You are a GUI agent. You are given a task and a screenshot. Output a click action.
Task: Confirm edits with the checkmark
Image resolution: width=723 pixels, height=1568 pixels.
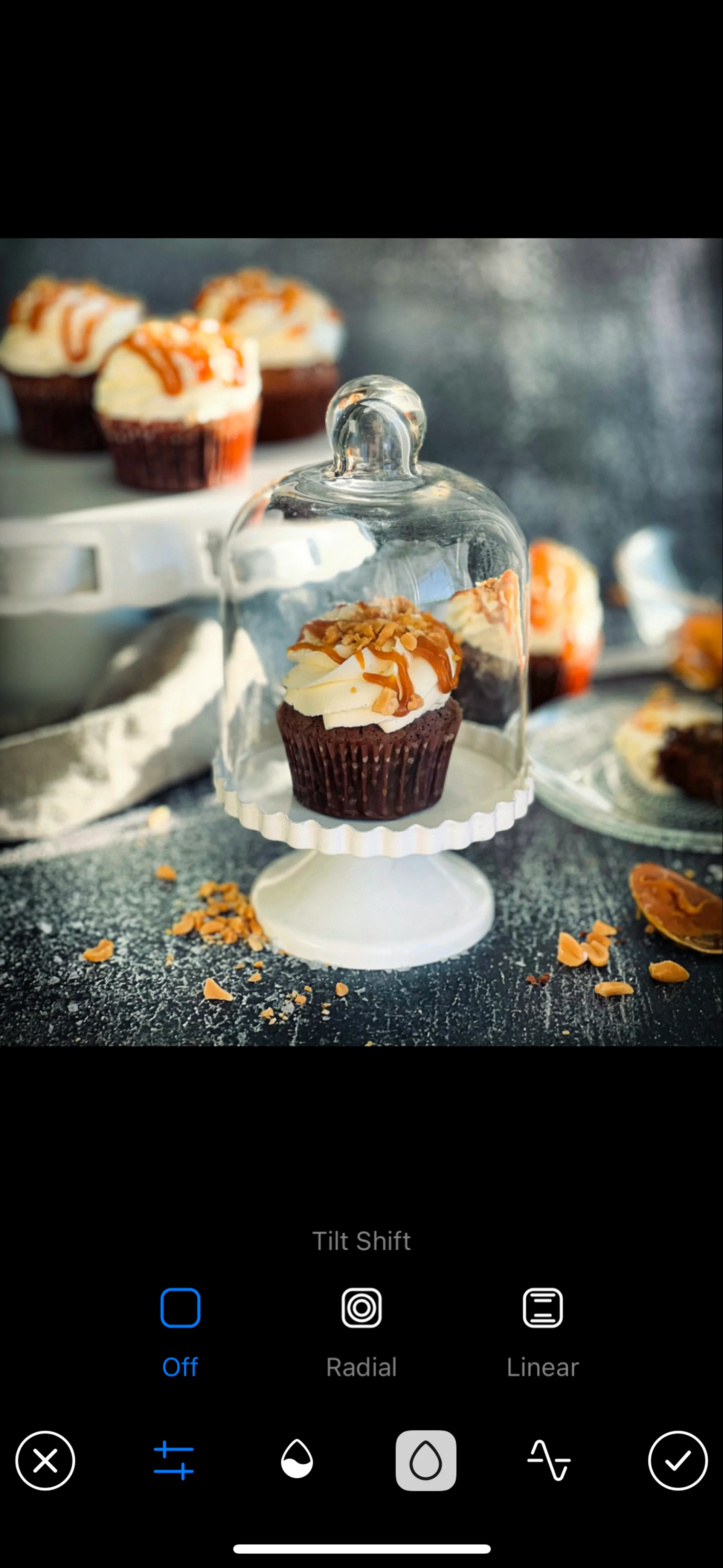[x=677, y=1460]
